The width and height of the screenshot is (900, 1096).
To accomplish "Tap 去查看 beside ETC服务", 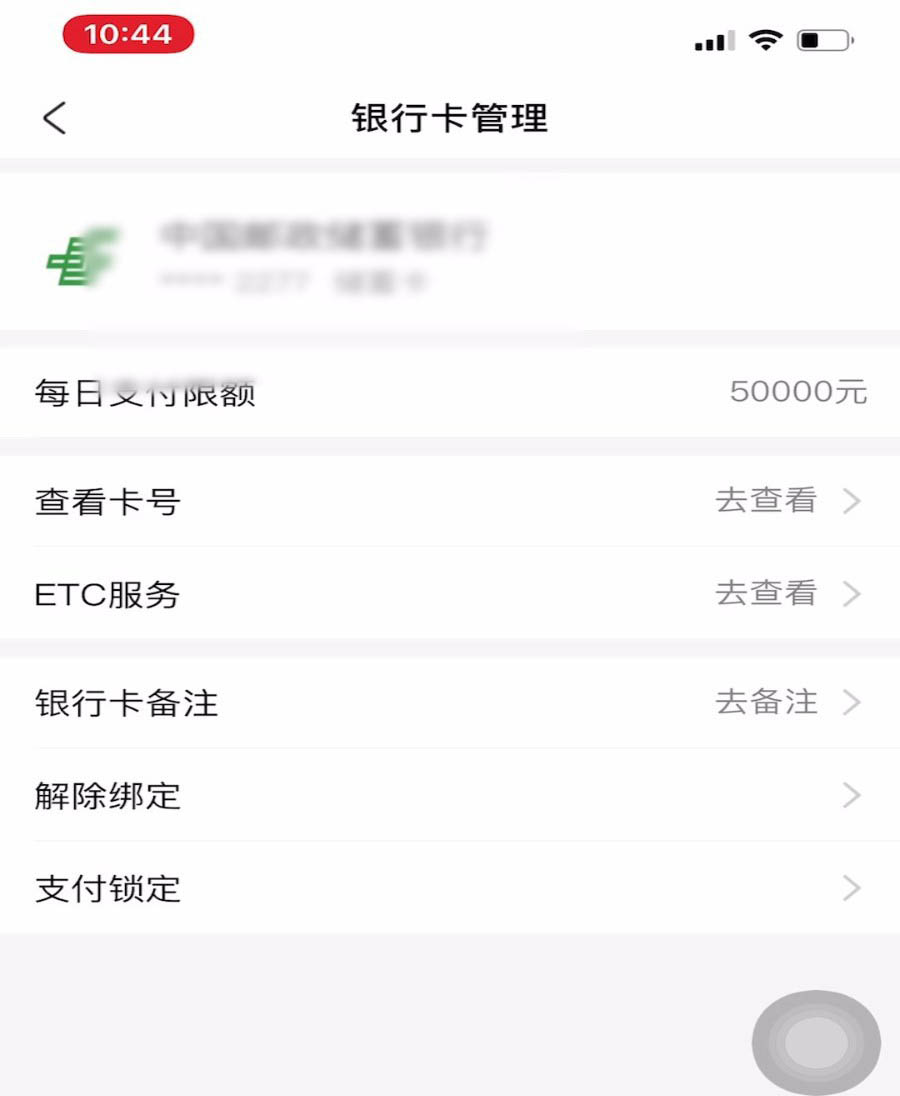I will (x=768, y=594).
